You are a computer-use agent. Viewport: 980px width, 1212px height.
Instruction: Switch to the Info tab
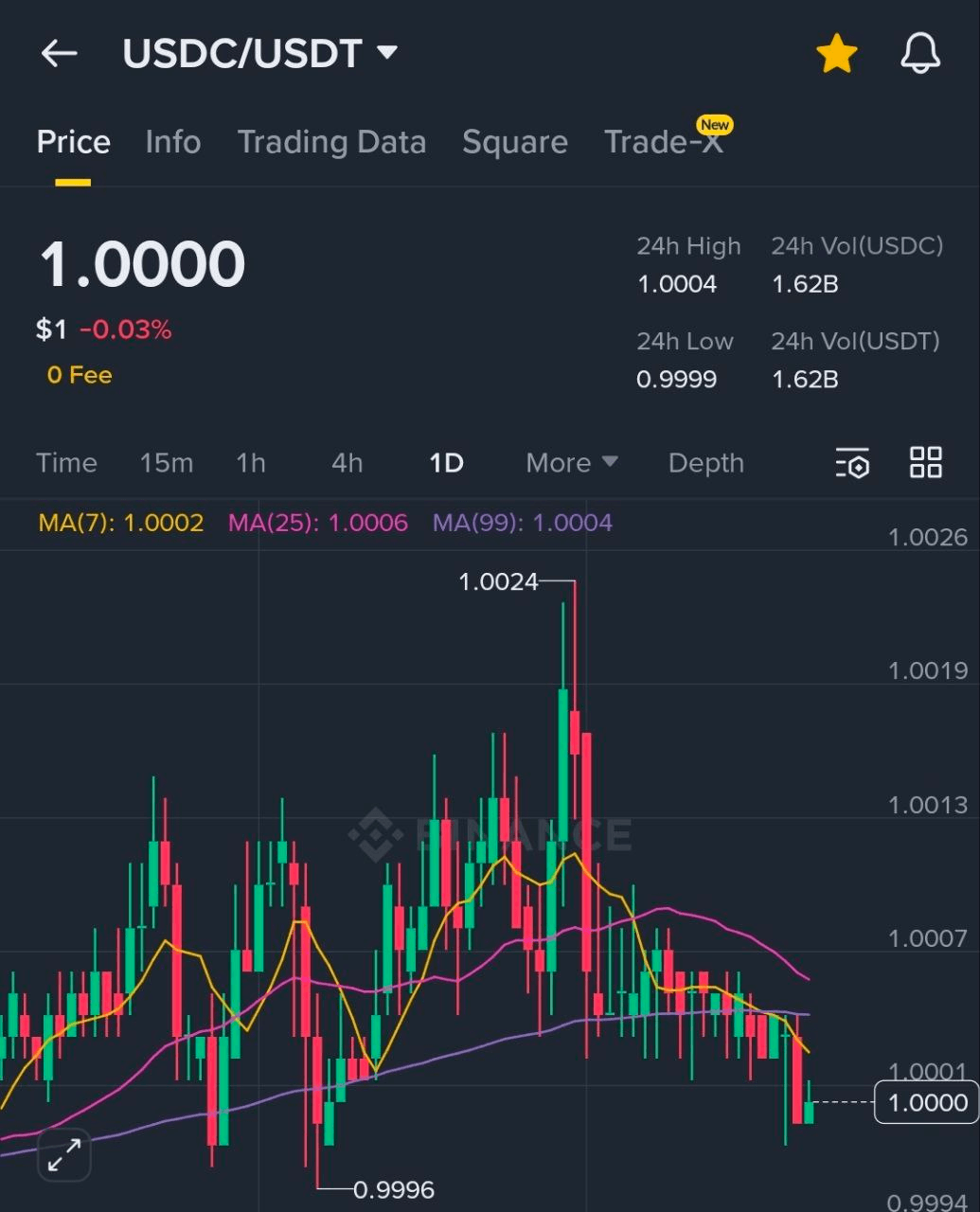click(172, 142)
